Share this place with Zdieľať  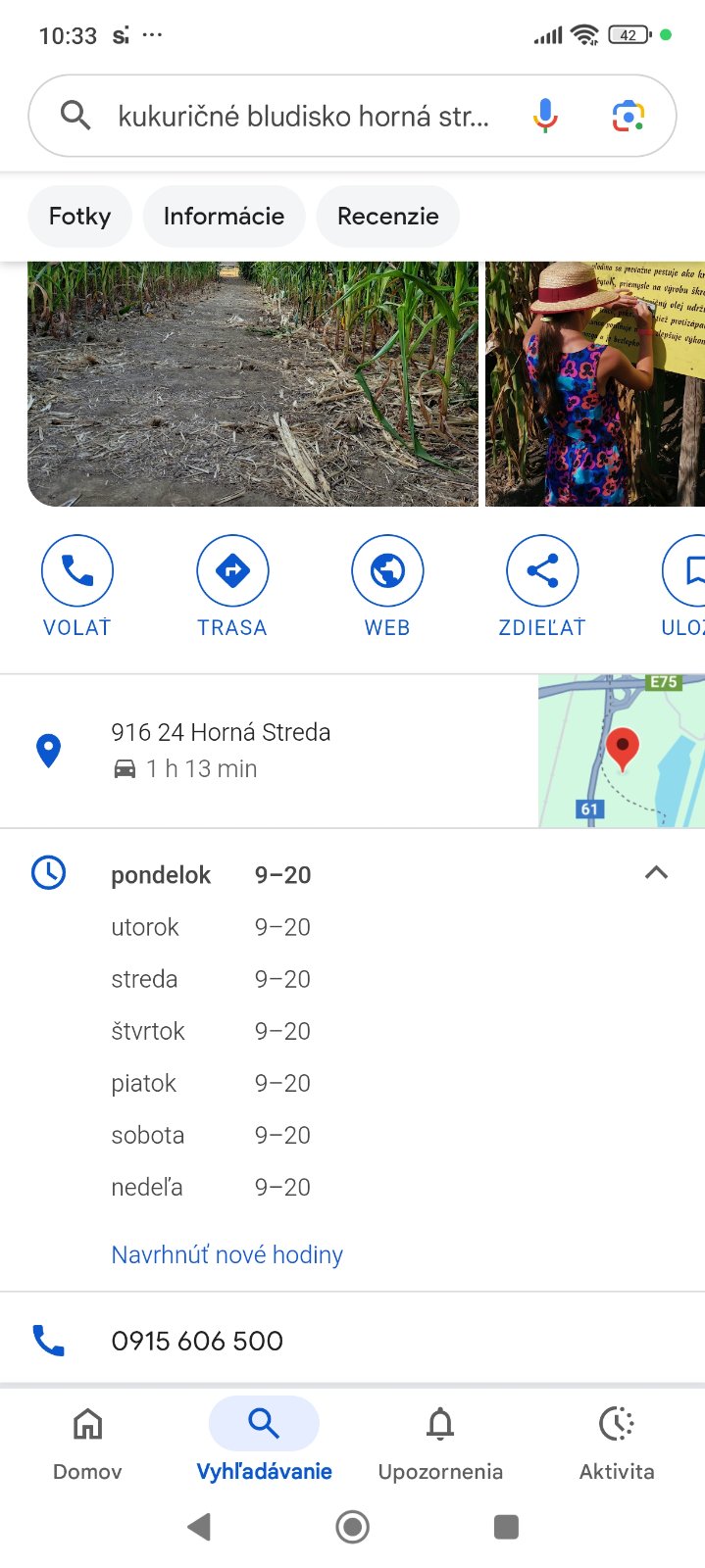click(542, 586)
